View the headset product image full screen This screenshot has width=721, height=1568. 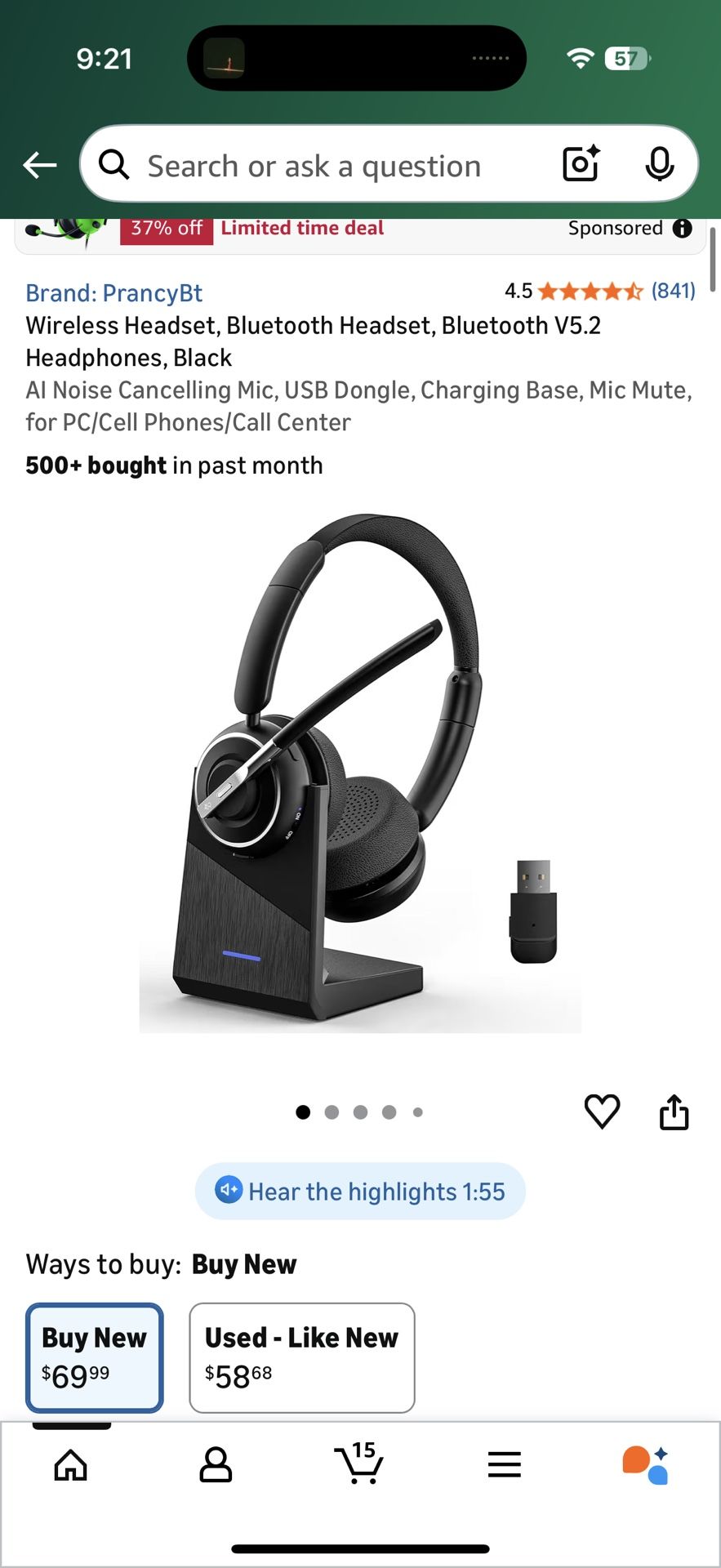pos(360,772)
